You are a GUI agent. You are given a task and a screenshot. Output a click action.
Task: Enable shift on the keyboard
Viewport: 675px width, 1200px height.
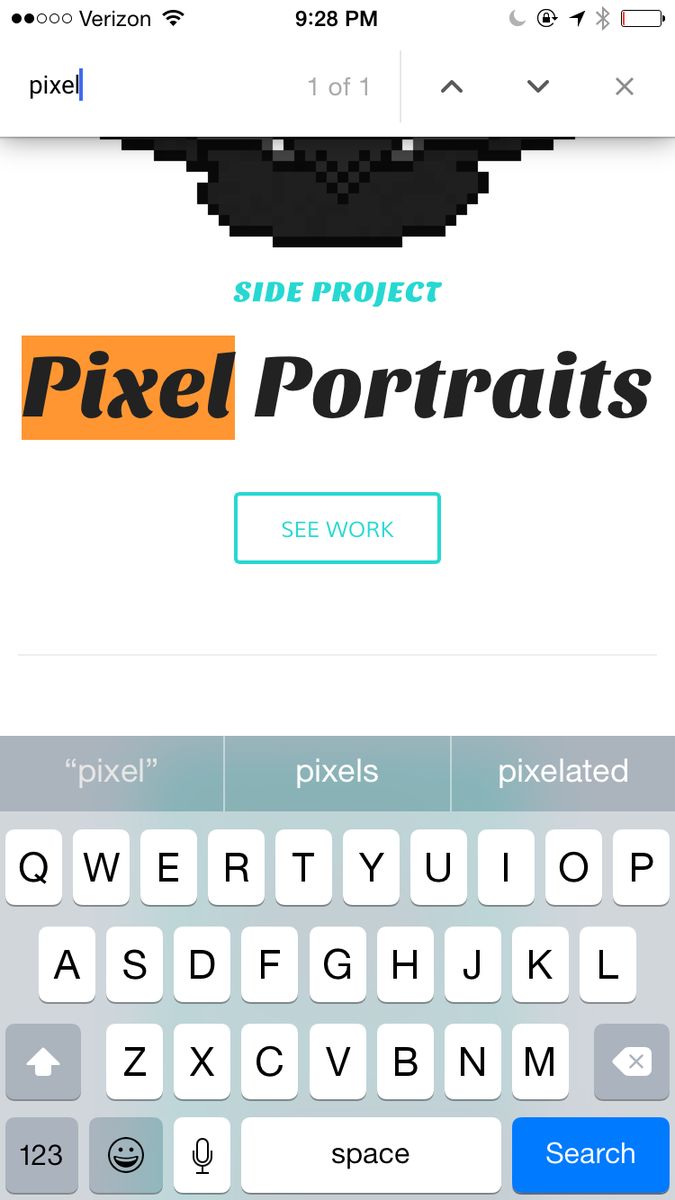[x=43, y=1062]
